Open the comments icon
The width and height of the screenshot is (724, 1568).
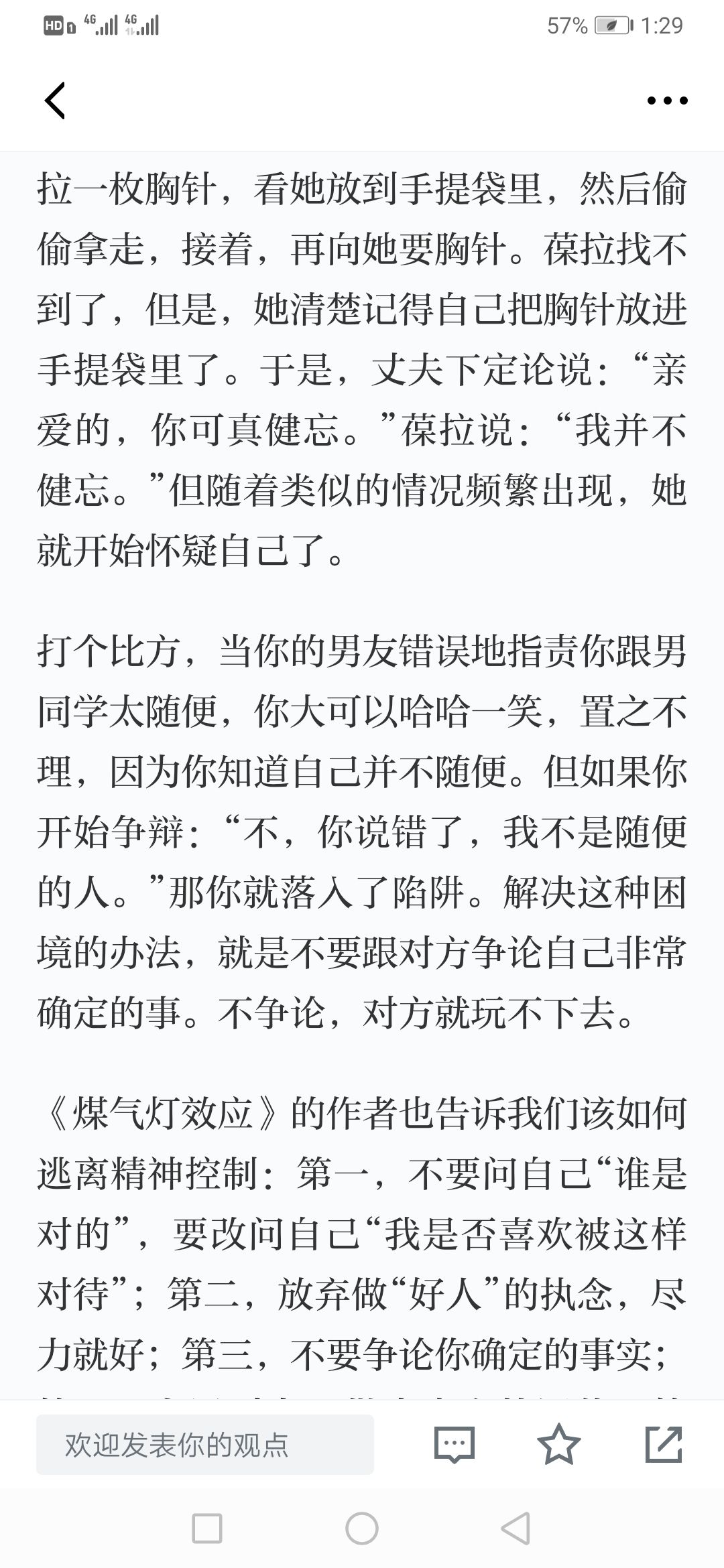click(x=455, y=1444)
